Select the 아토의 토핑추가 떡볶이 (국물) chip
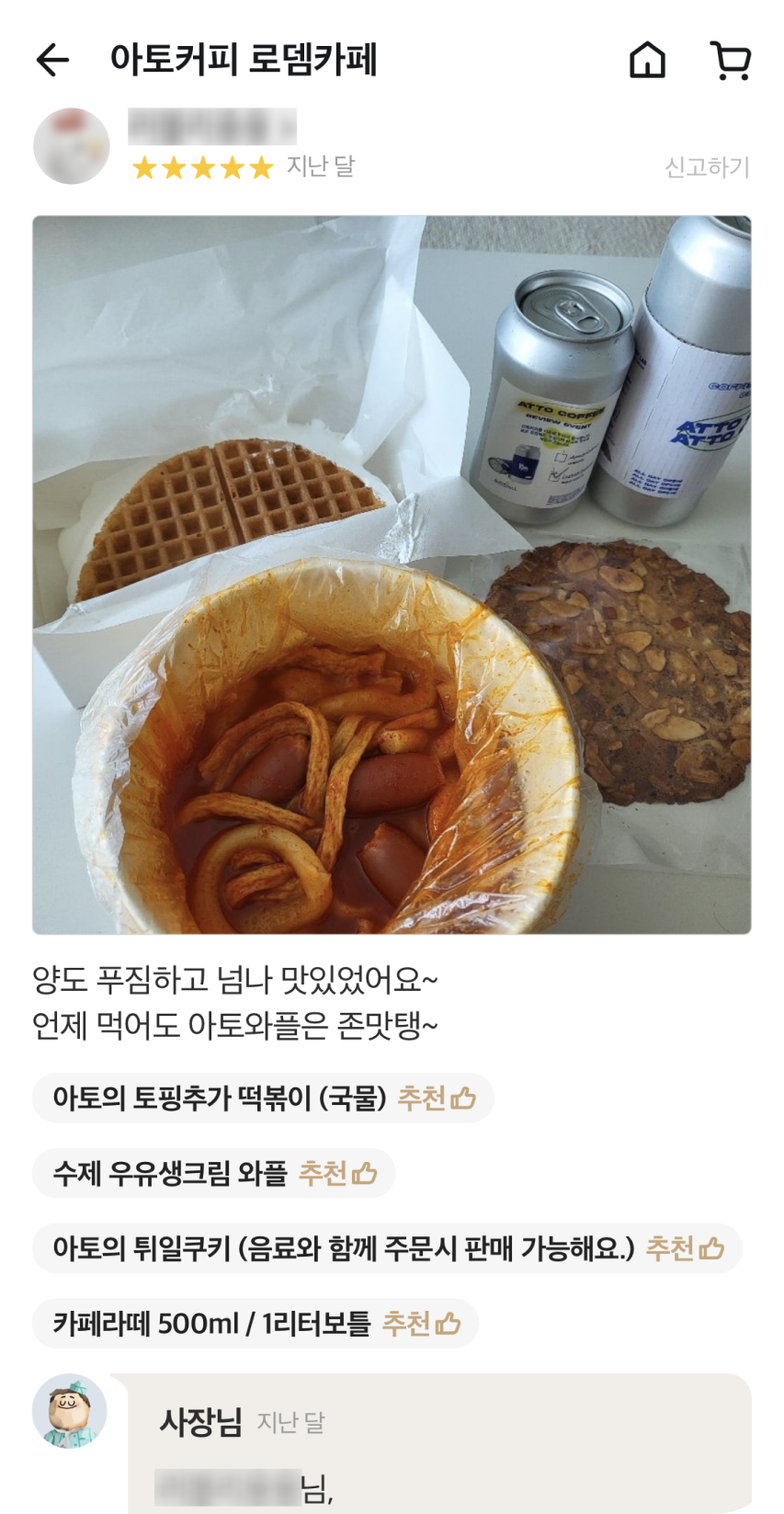 click(263, 1098)
